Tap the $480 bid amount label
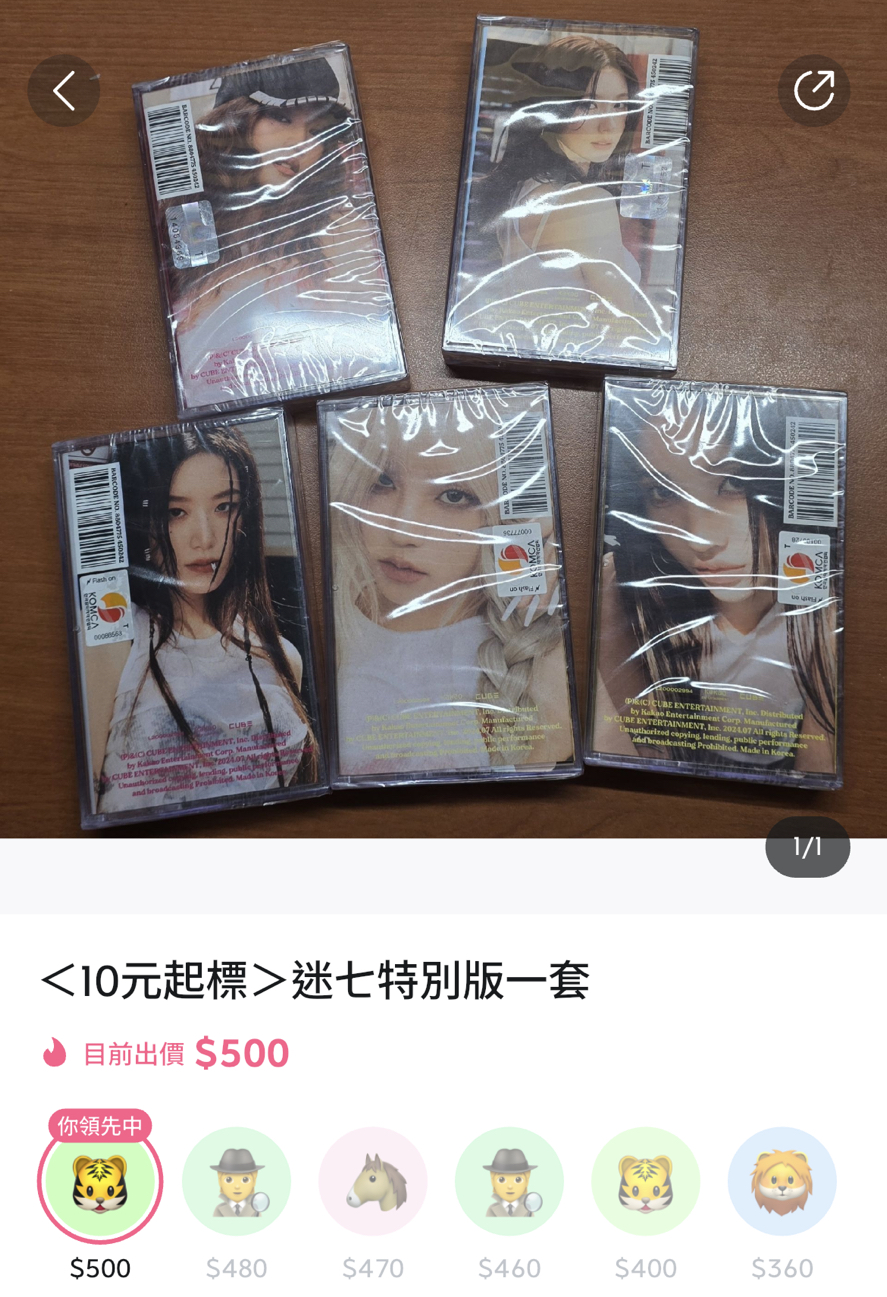Viewport: 887px width, 1297px height. tap(237, 1268)
